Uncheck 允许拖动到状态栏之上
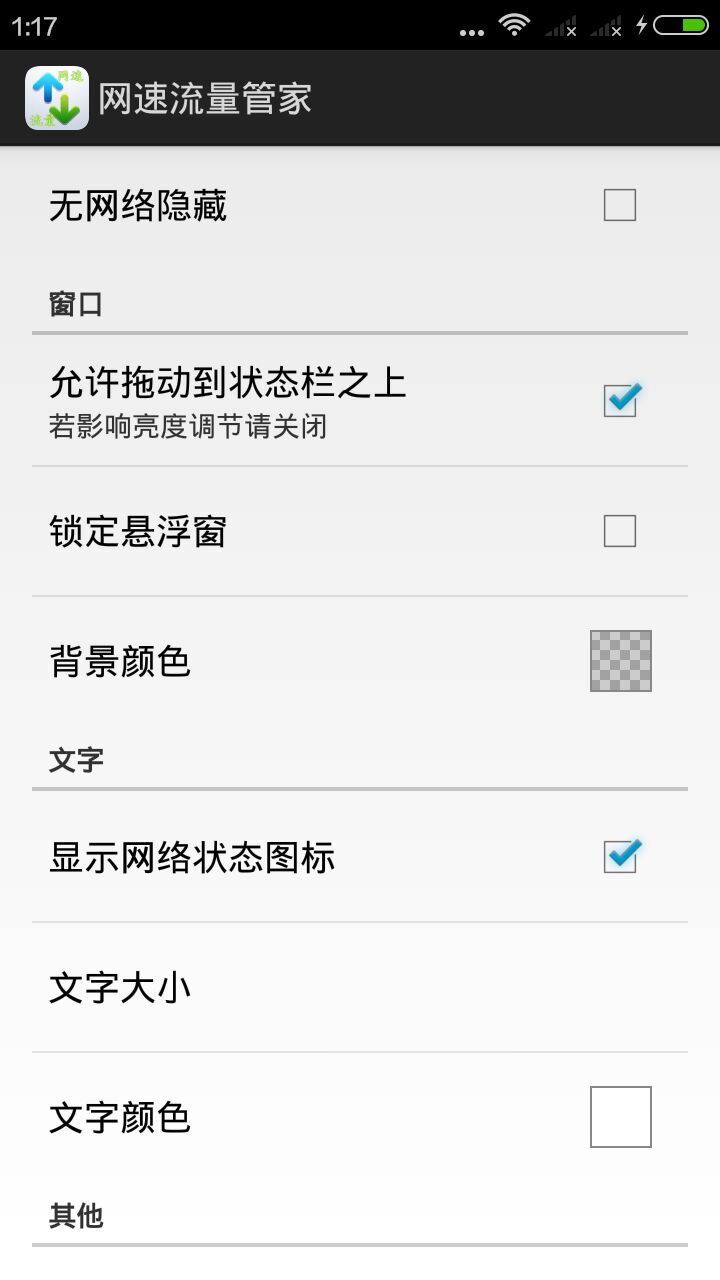720x1280 pixels. tap(620, 400)
